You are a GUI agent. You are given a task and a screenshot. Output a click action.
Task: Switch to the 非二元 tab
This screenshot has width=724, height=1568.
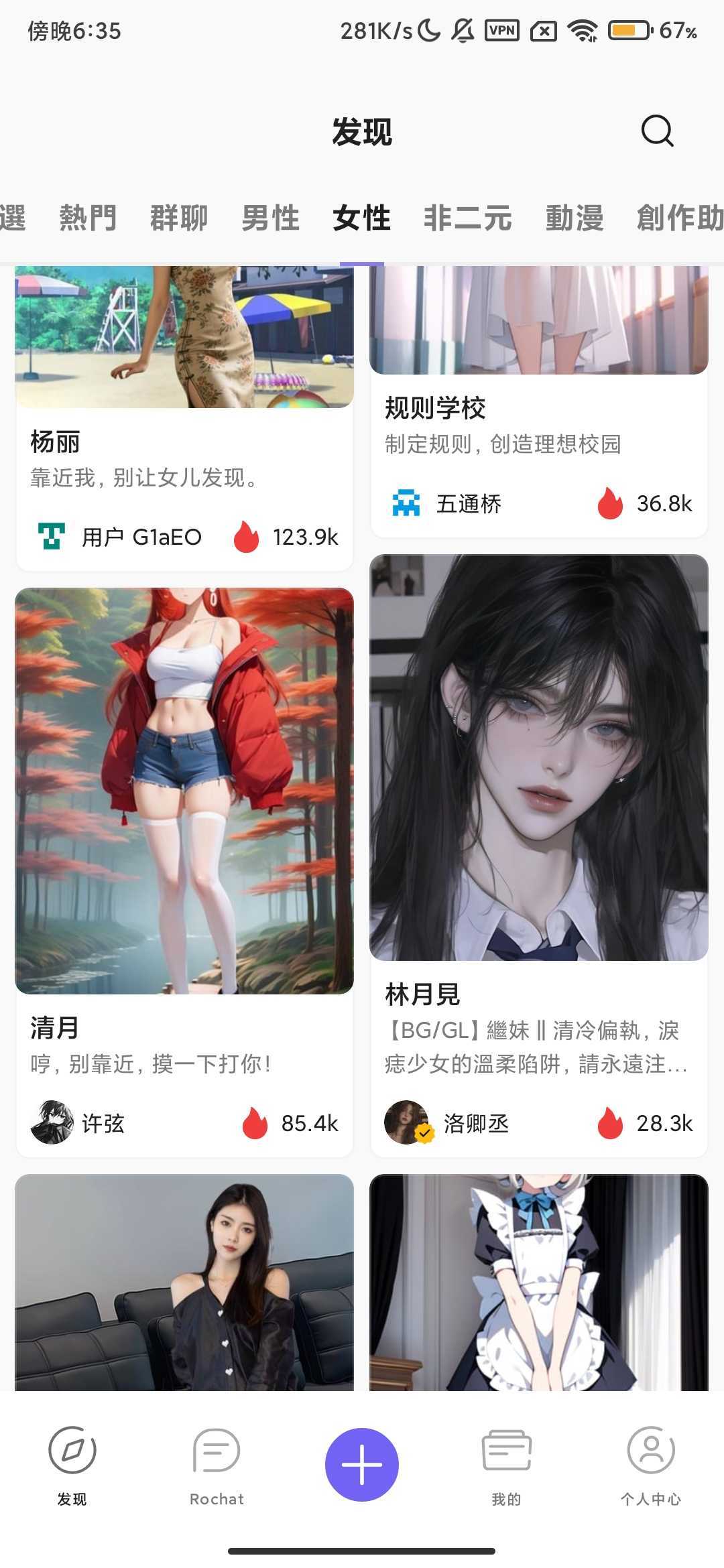pyautogui.click(x=467, y=218)
